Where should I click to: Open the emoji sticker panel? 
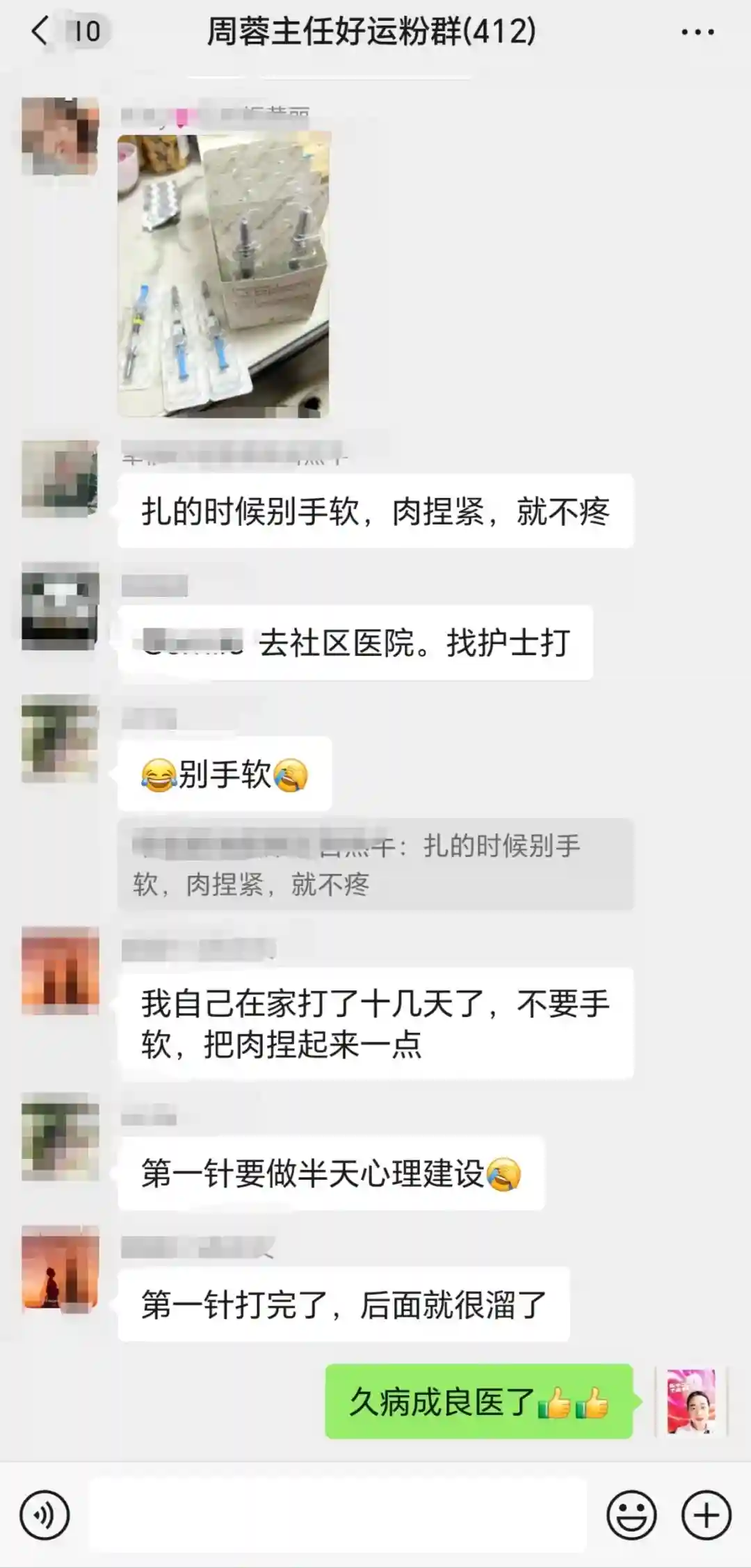[x=631, y=1514]
